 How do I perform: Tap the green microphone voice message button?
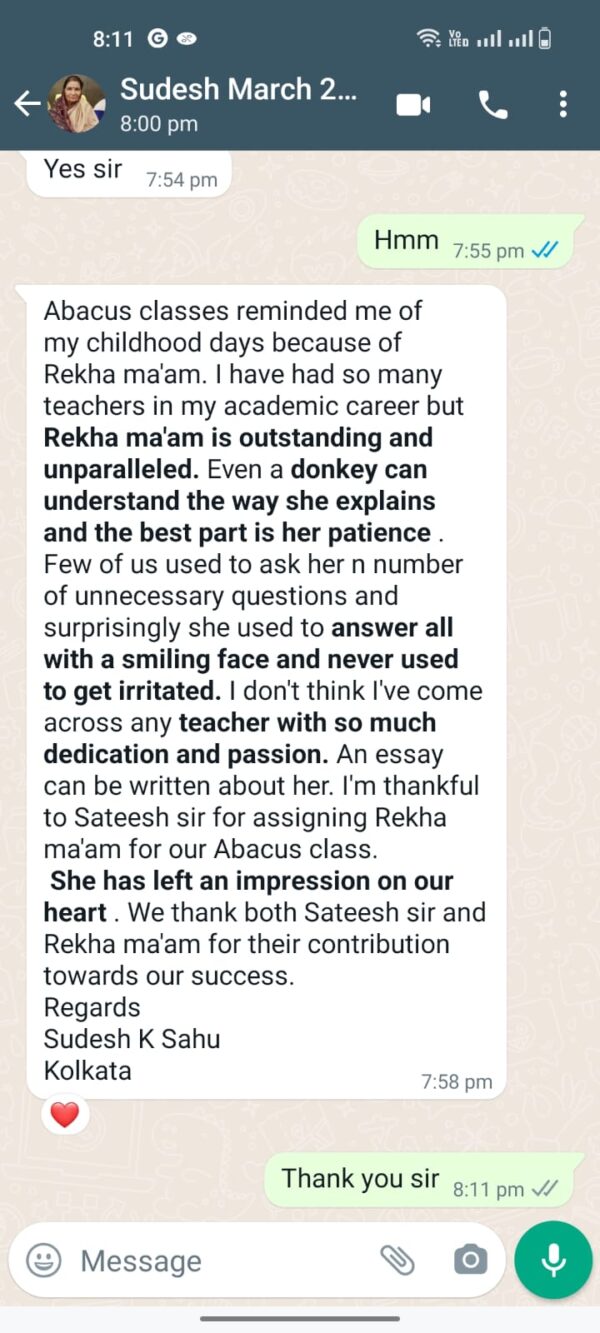coord(553,1260)
